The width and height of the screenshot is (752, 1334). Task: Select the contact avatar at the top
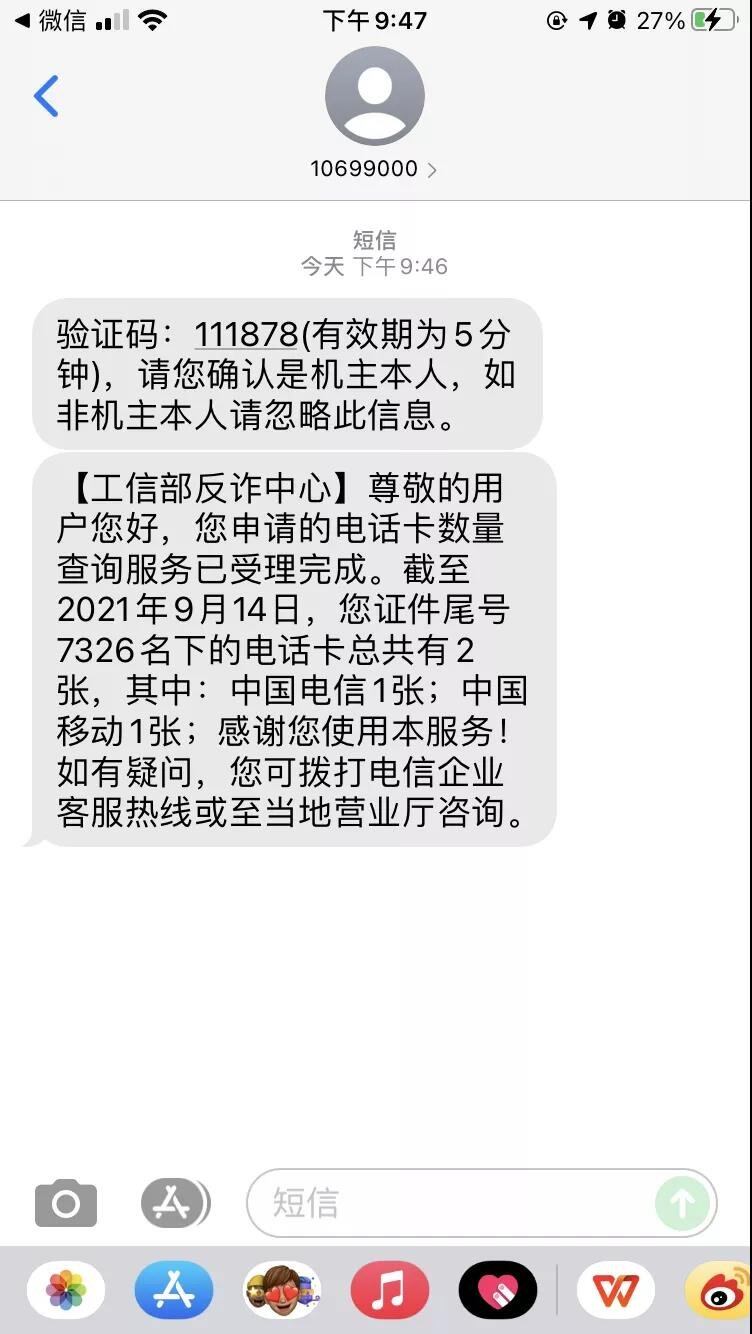point(376,95)
